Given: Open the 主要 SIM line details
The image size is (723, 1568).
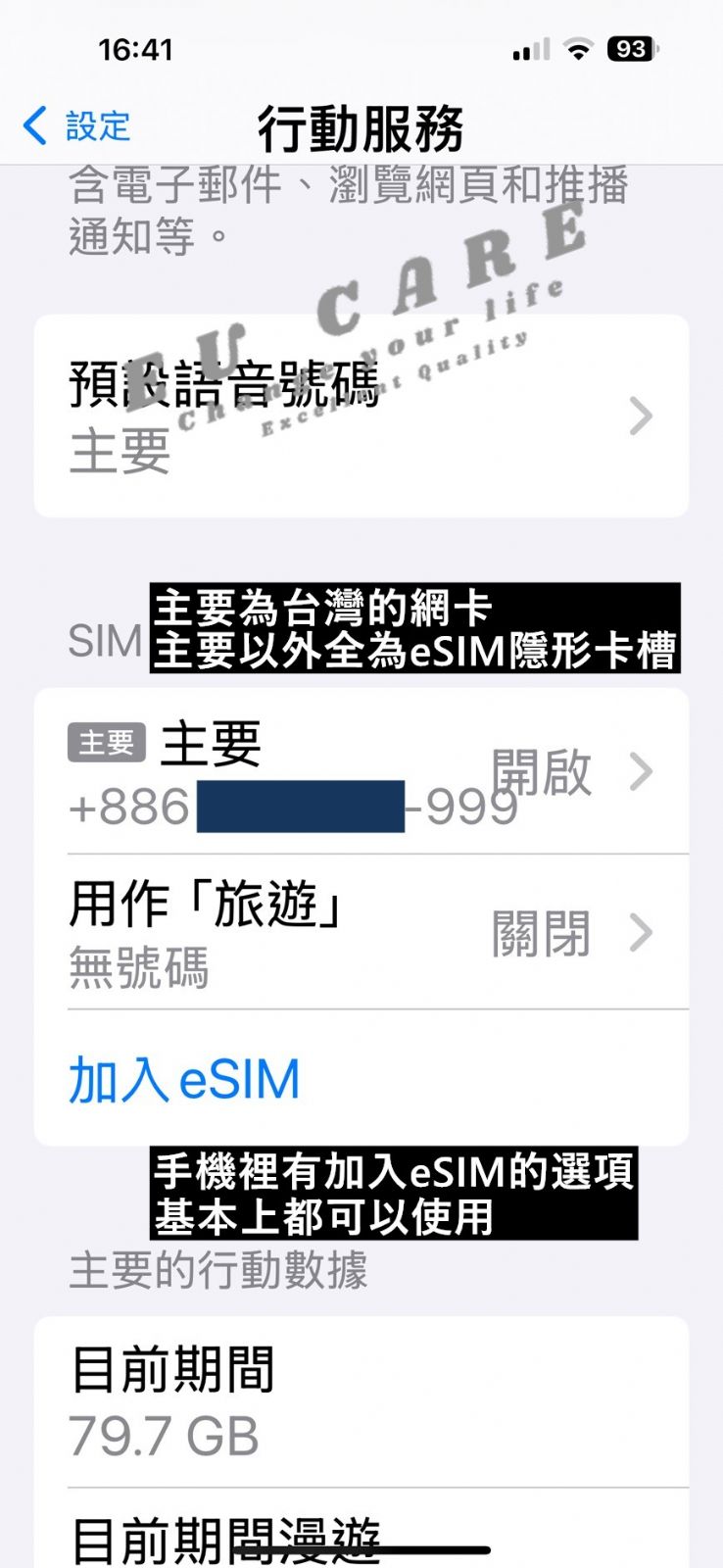Looking at the screenshot, I should 361,771.
